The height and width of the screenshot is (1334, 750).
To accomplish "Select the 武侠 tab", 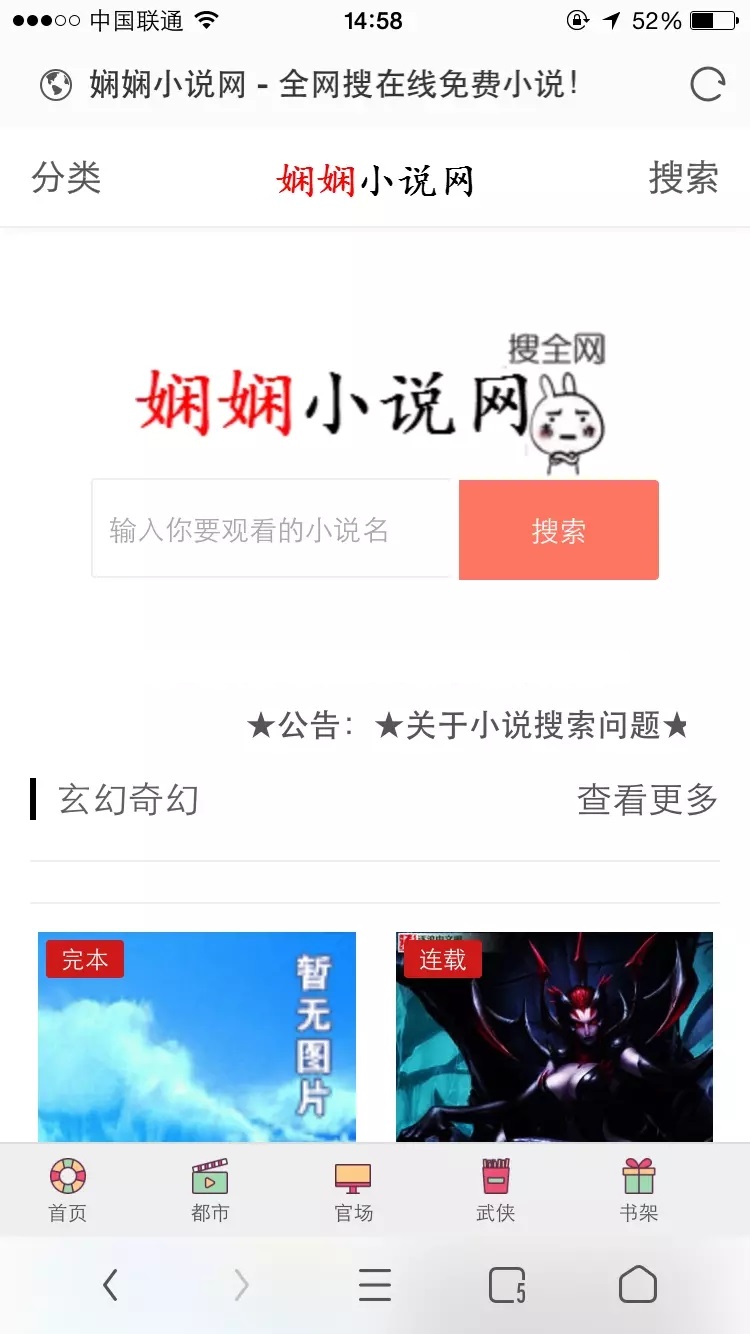I will click(495, 1190).
